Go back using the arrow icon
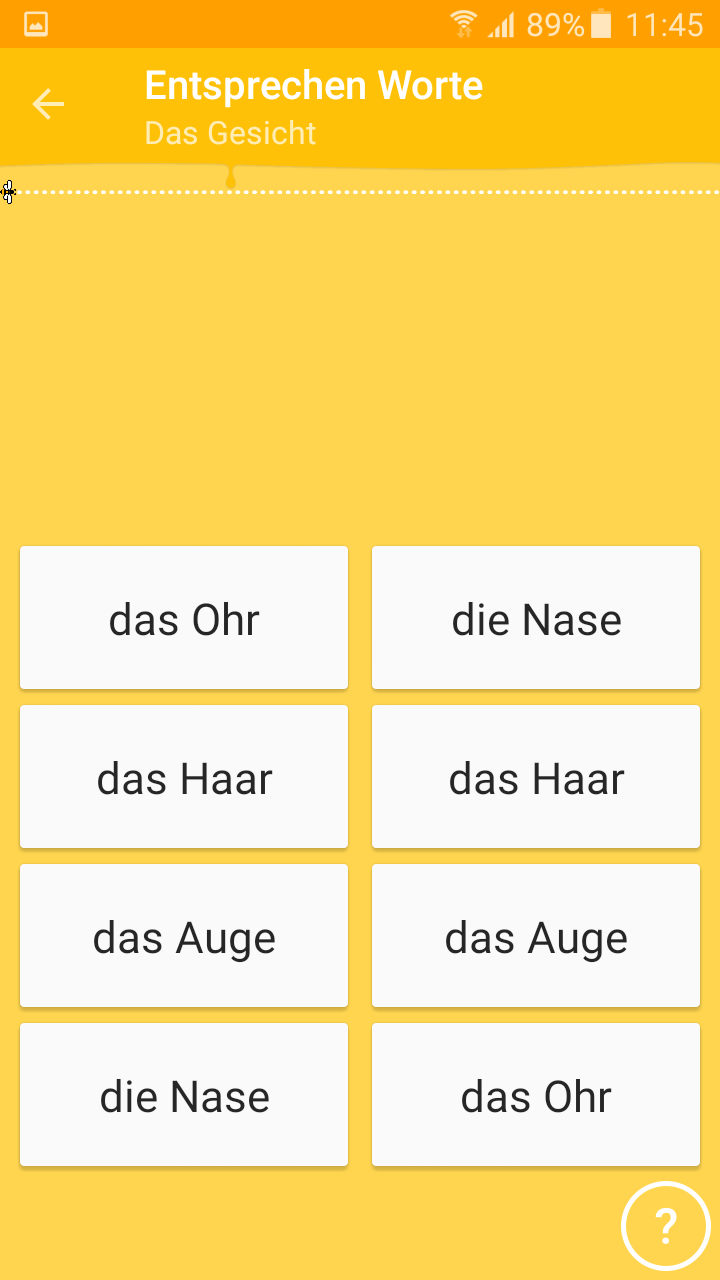720x1280 pixels. pos(47,104)
